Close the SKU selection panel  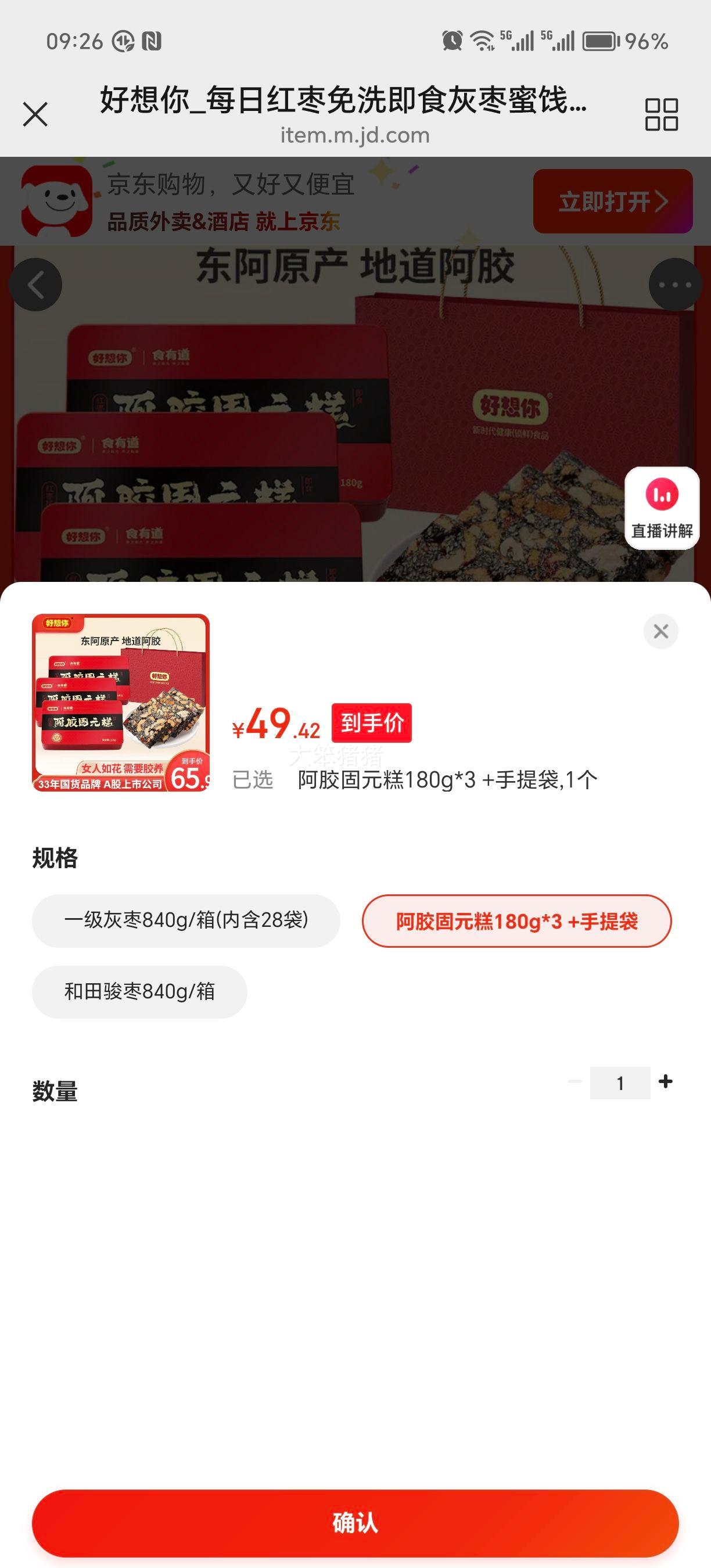click(x=660, y=632)
